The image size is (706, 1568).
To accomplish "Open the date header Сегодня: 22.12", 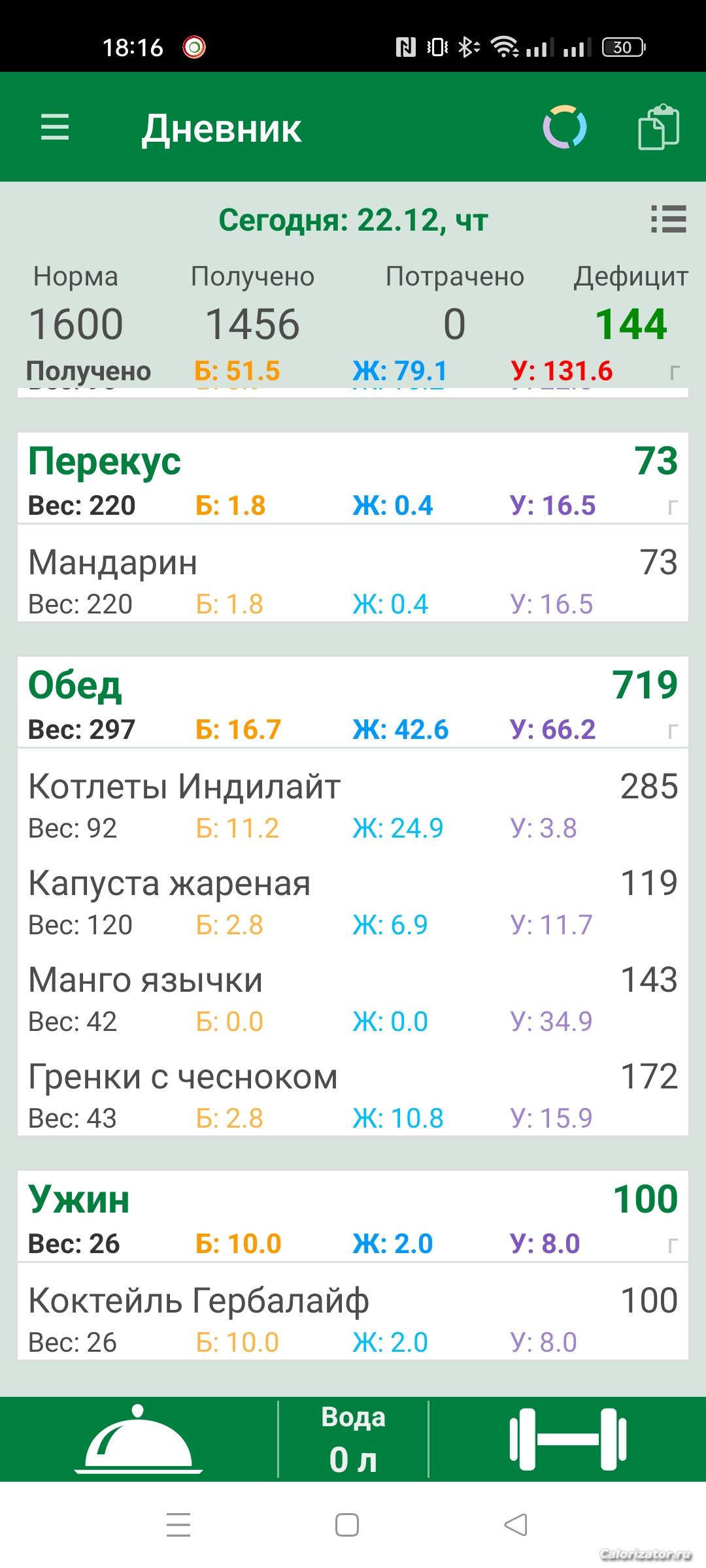I will [353, 220].
